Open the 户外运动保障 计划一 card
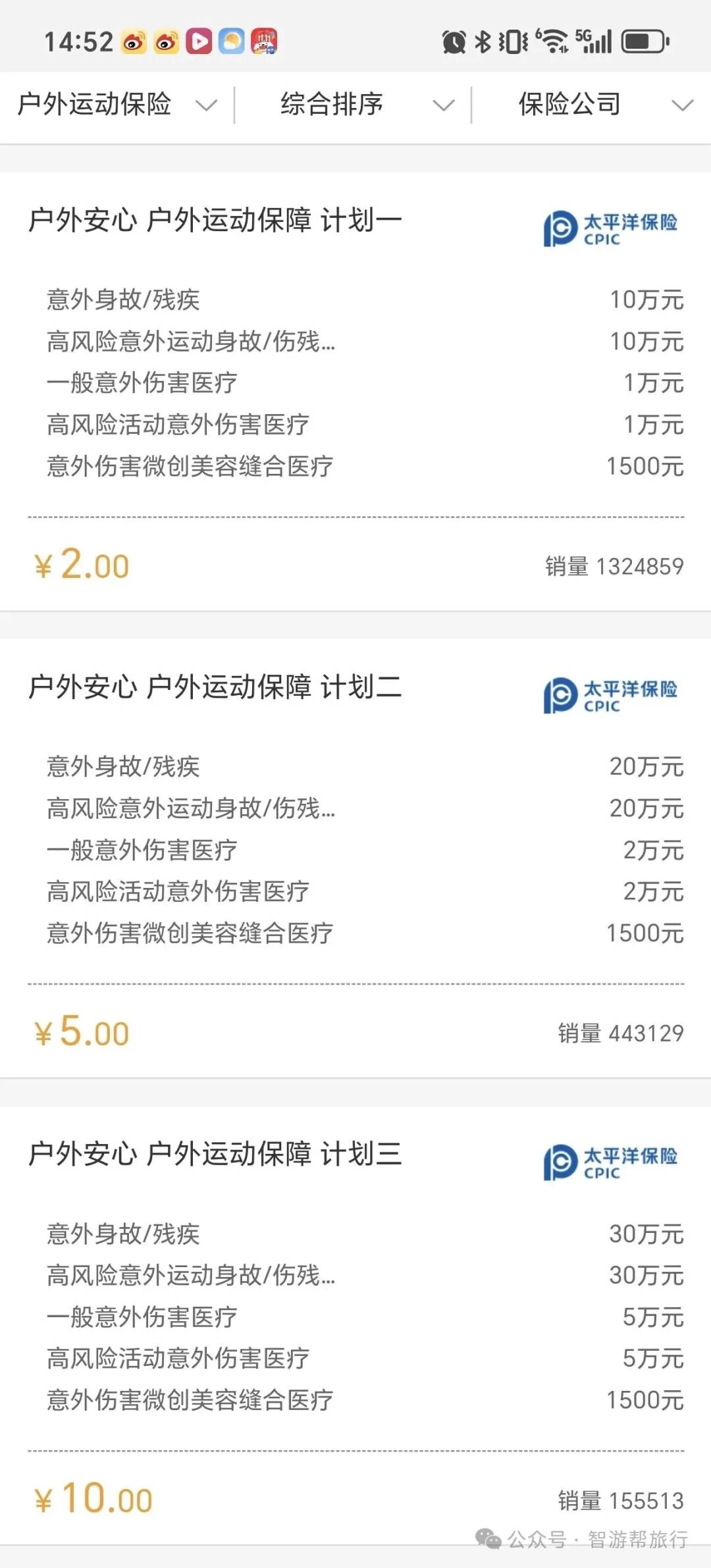Viewport: 711px width, 1568px height. tap(215, 221)
